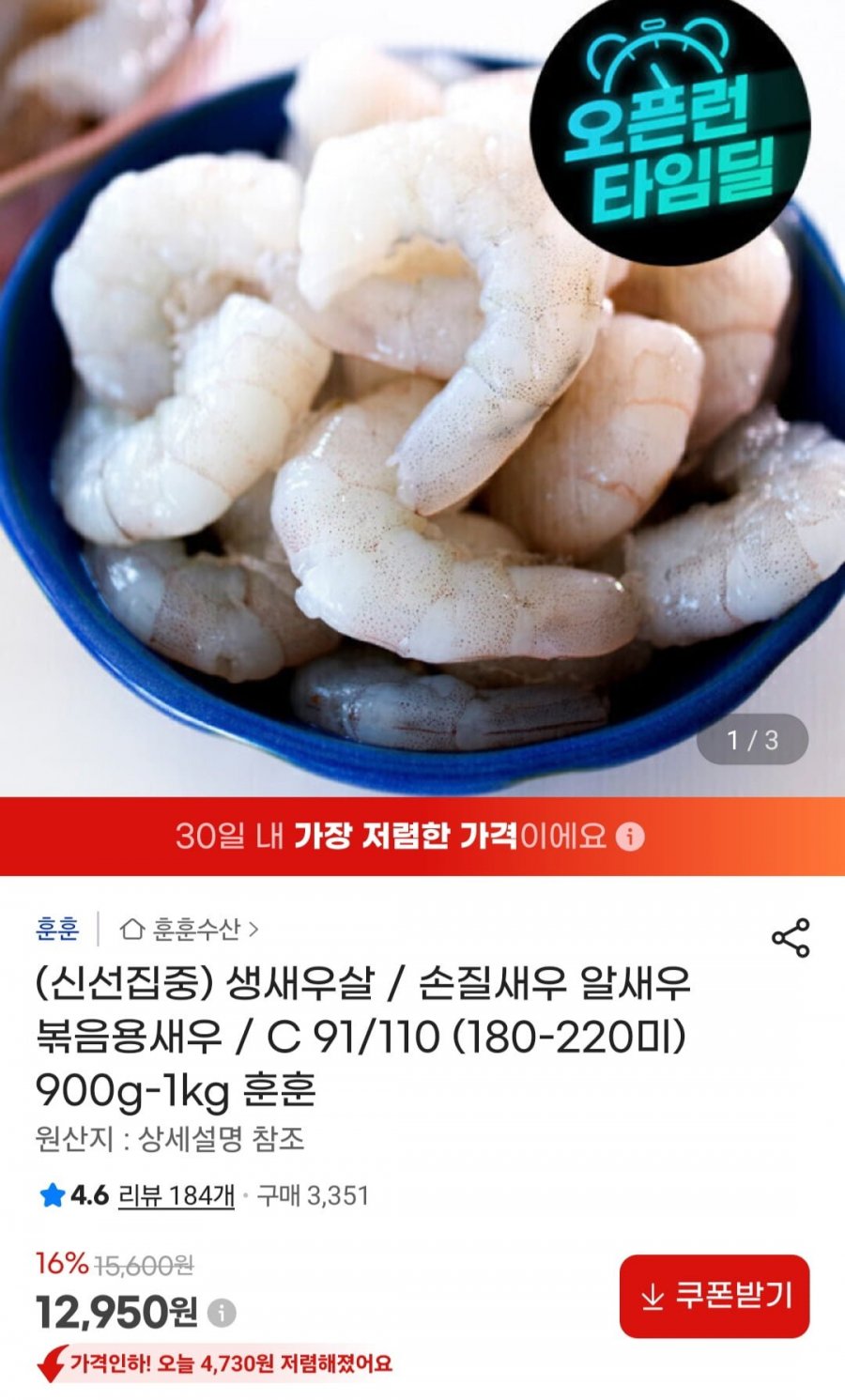Open the 훈훈 brand link
The width and height of the screenshot is (845, 1400).
[57, 929]
